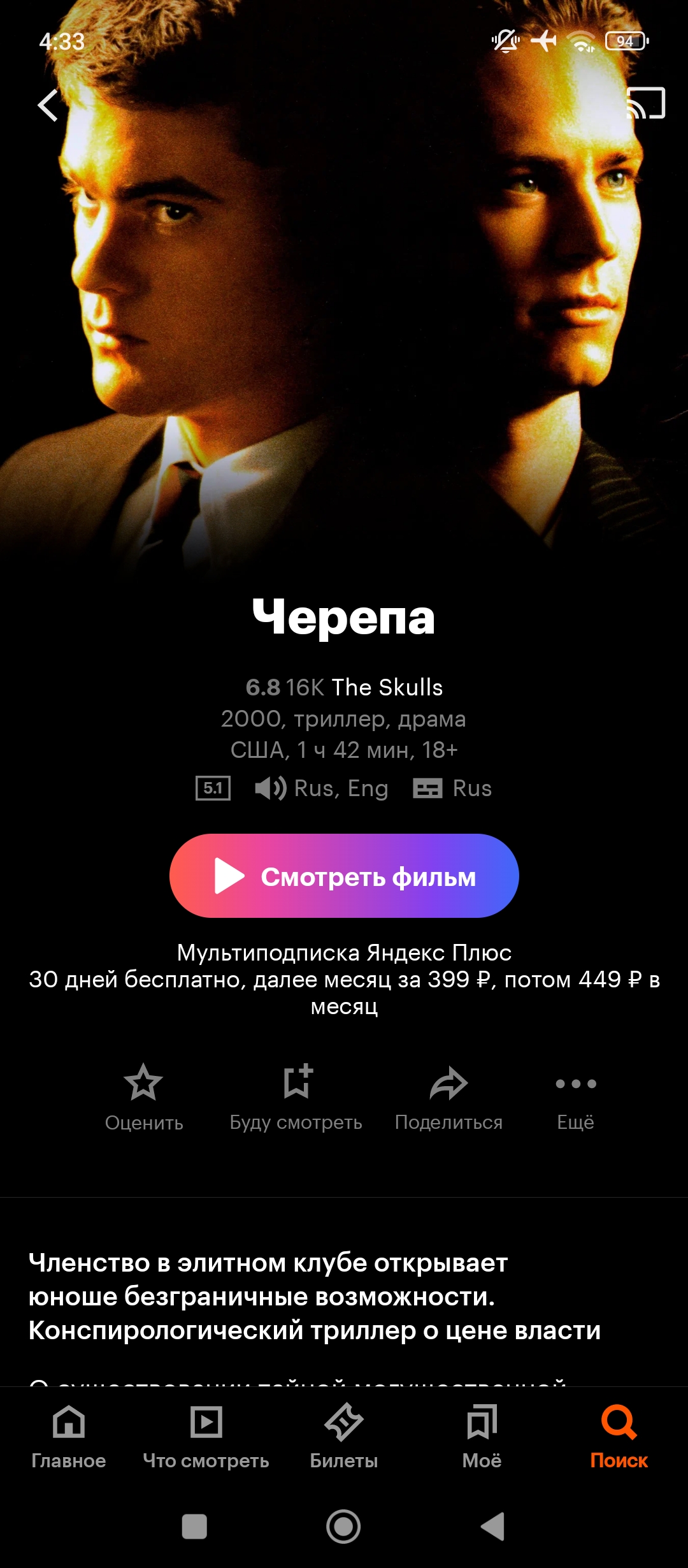688x1568 pixels.
Task: Tap the system back triangle button
Action: pos(492,1527)
